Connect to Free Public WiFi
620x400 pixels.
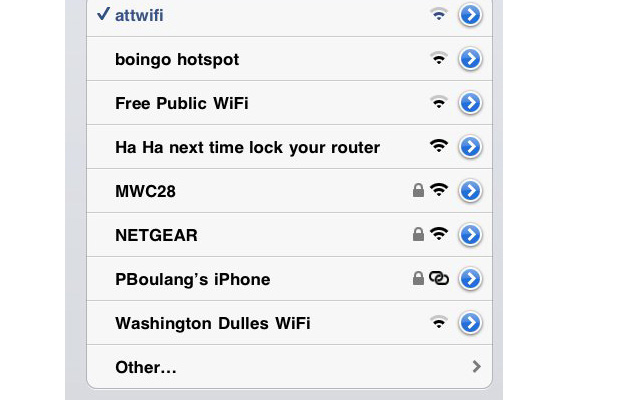[x=181, y=103]
